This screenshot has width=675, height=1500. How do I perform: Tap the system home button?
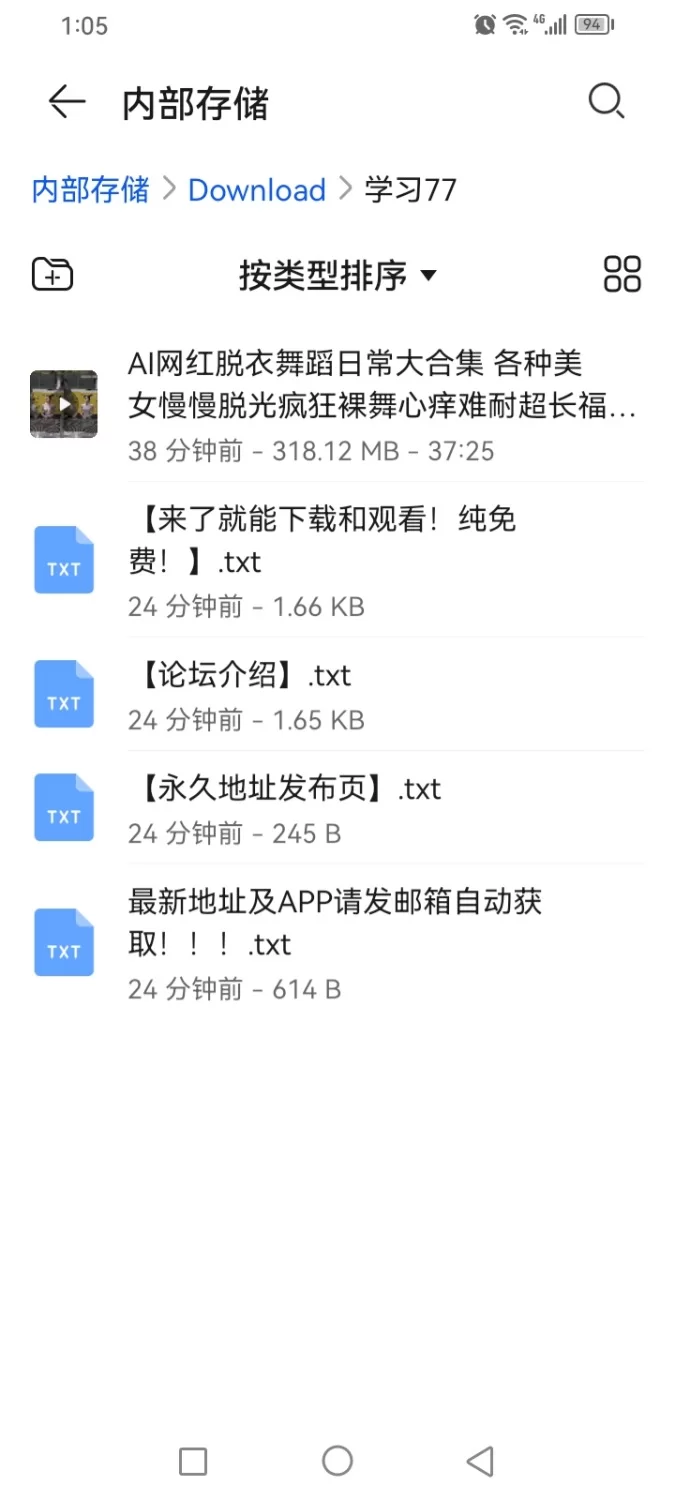337,1461
